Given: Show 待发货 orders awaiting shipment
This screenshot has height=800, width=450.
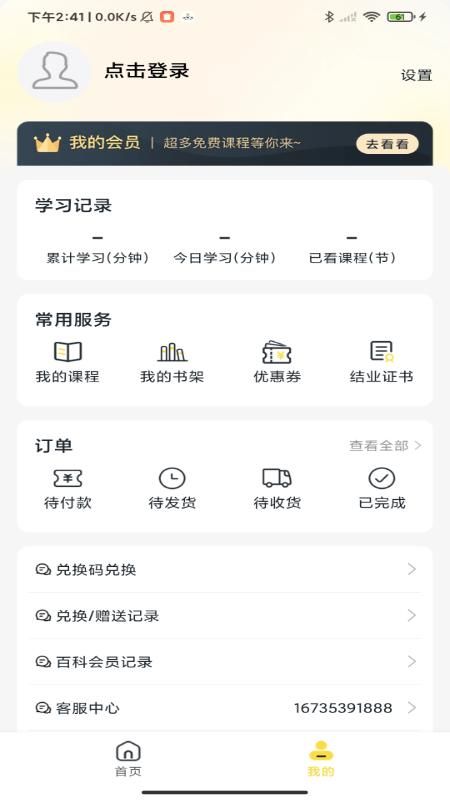Looking at the screenshot, I should coord(172,489).
